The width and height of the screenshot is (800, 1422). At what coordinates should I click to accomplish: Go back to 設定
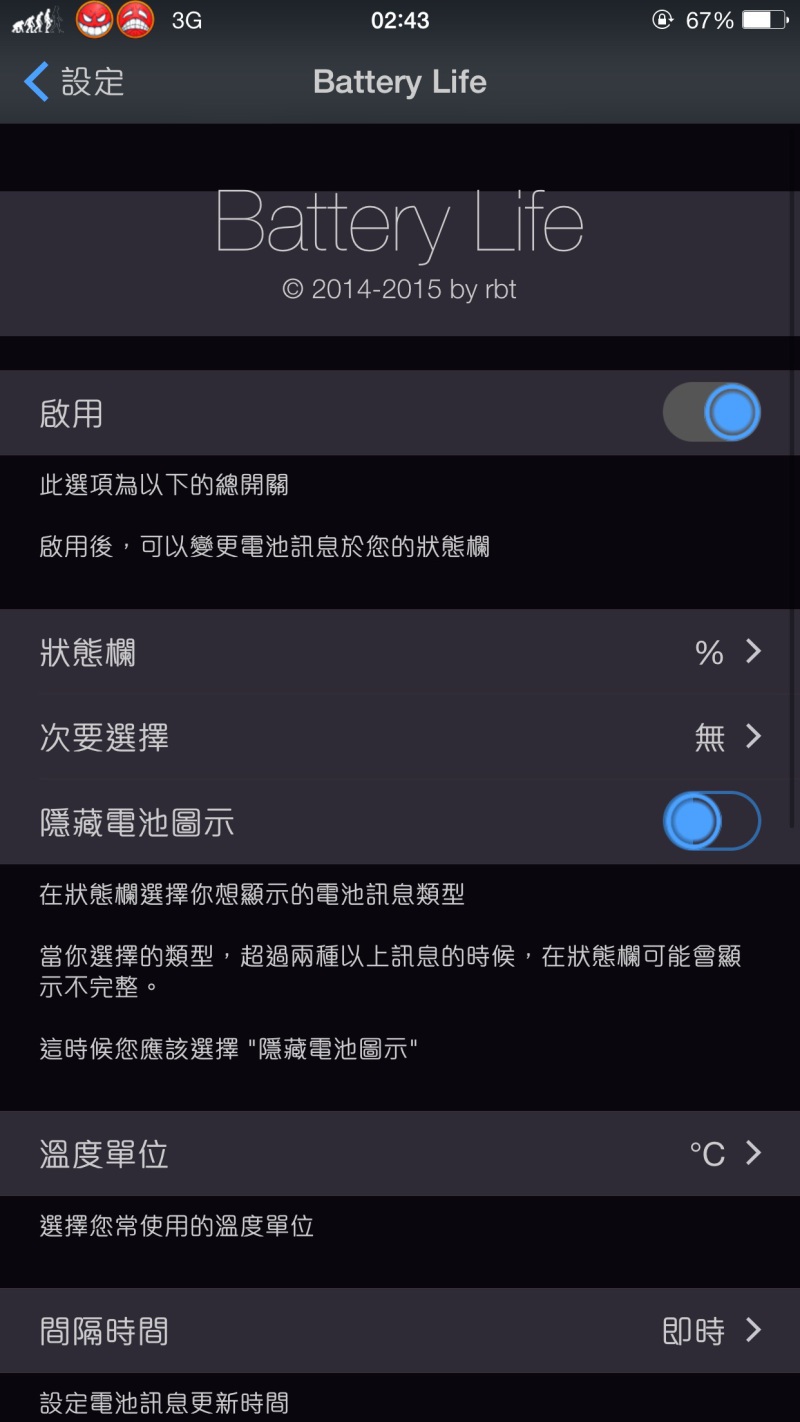tap(74, 82)
